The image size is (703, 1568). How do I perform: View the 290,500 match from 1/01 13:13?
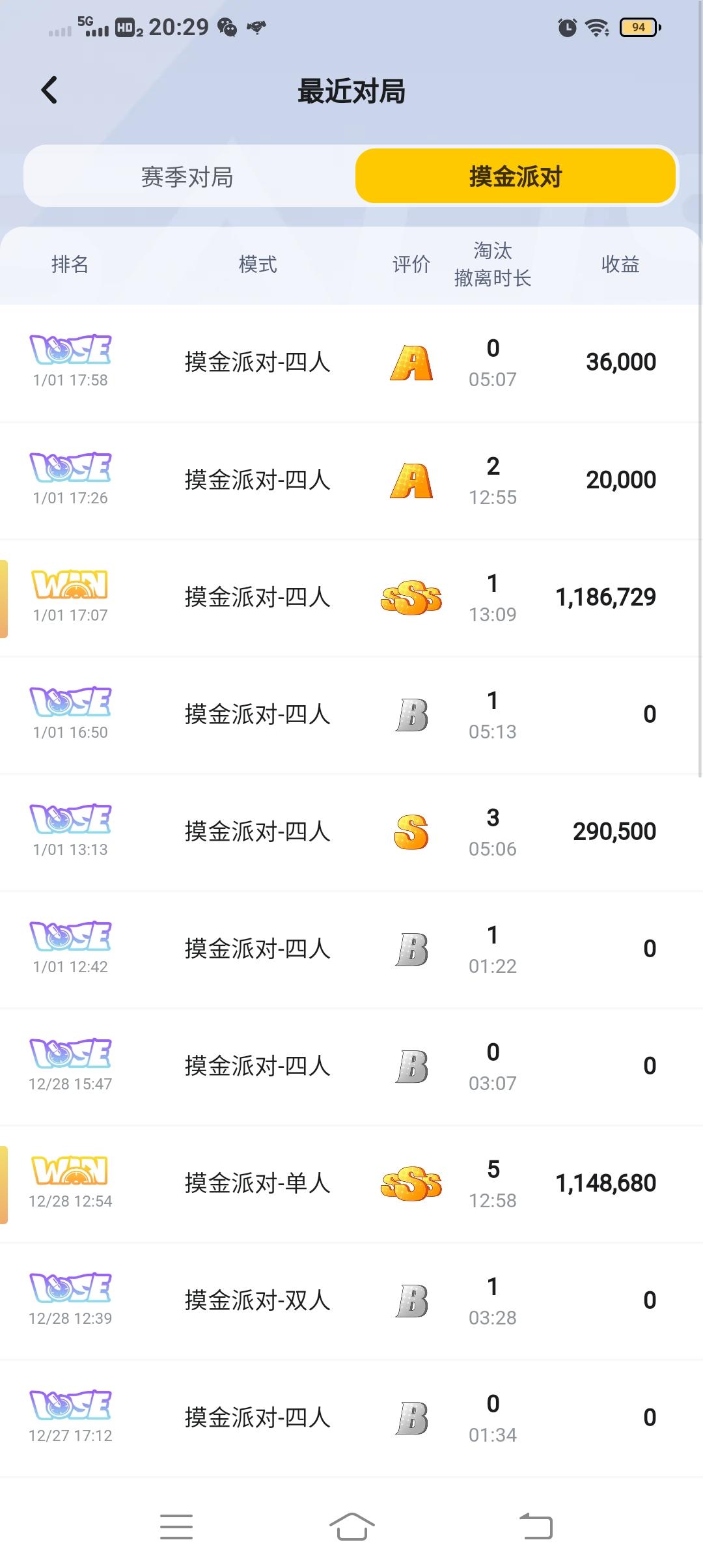pyautogui.click(x=351, y=832)
